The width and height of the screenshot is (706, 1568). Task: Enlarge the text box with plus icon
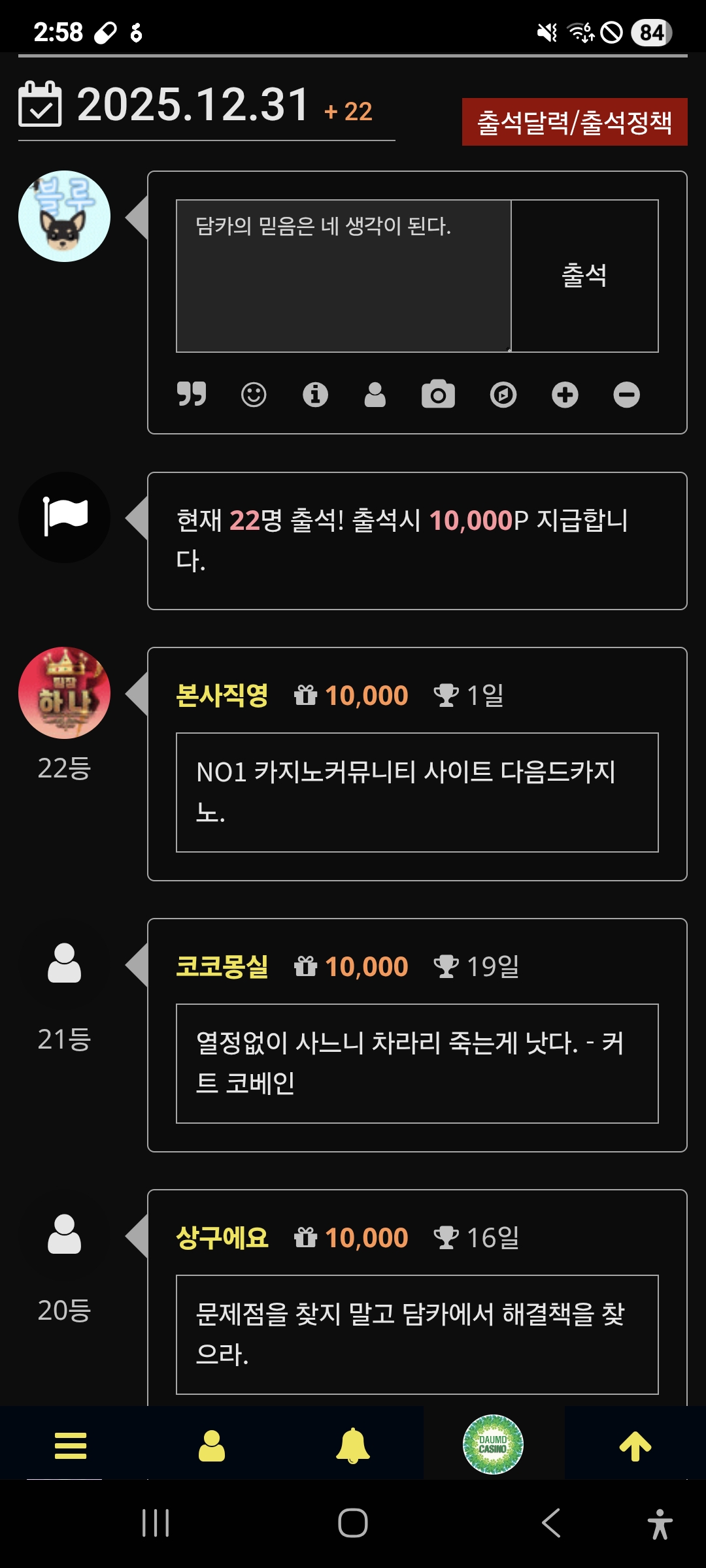(x=565, y=395)
